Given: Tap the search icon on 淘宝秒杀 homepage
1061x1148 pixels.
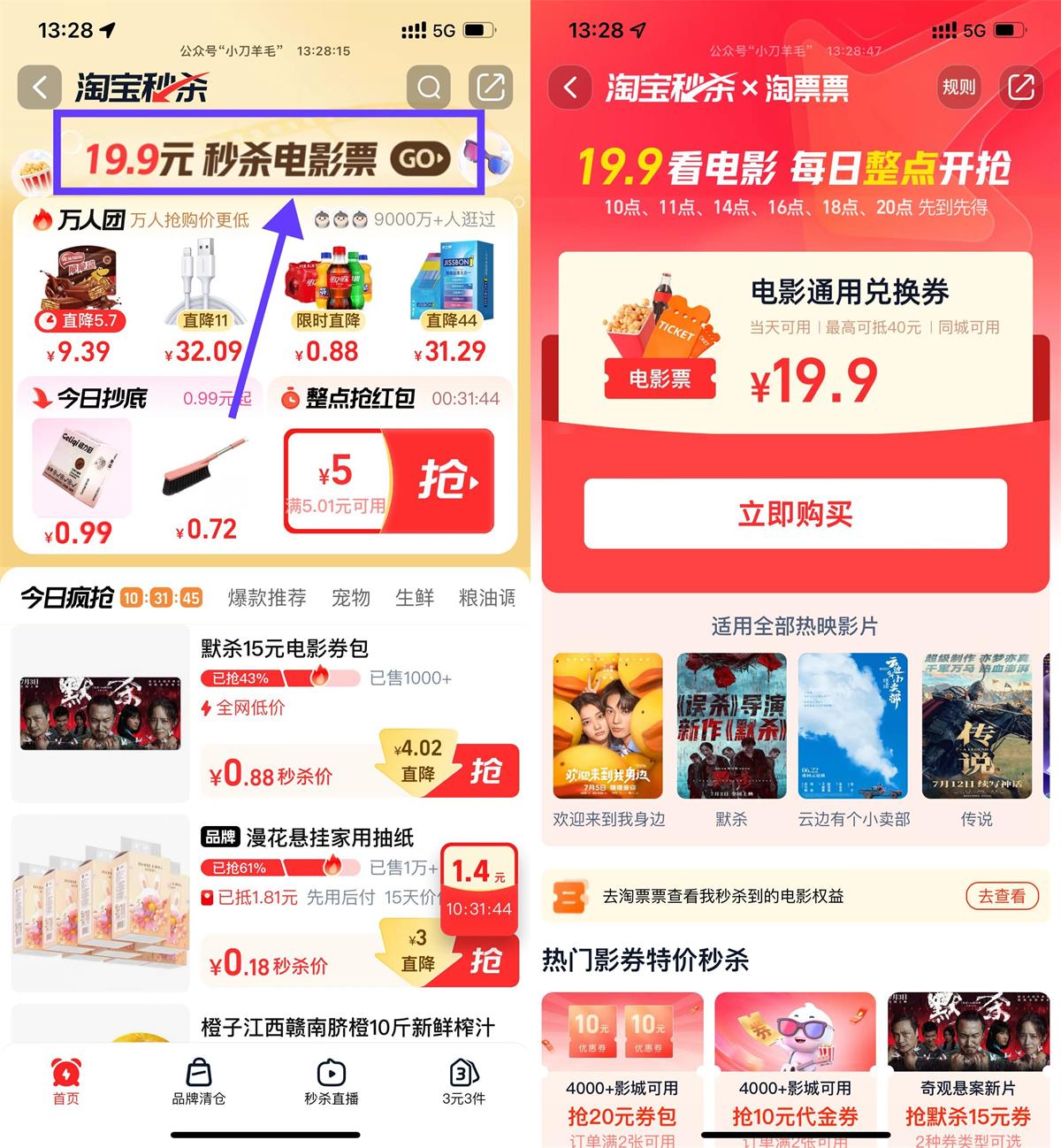Looking at the screenshot, I should [x=429, y=86].
